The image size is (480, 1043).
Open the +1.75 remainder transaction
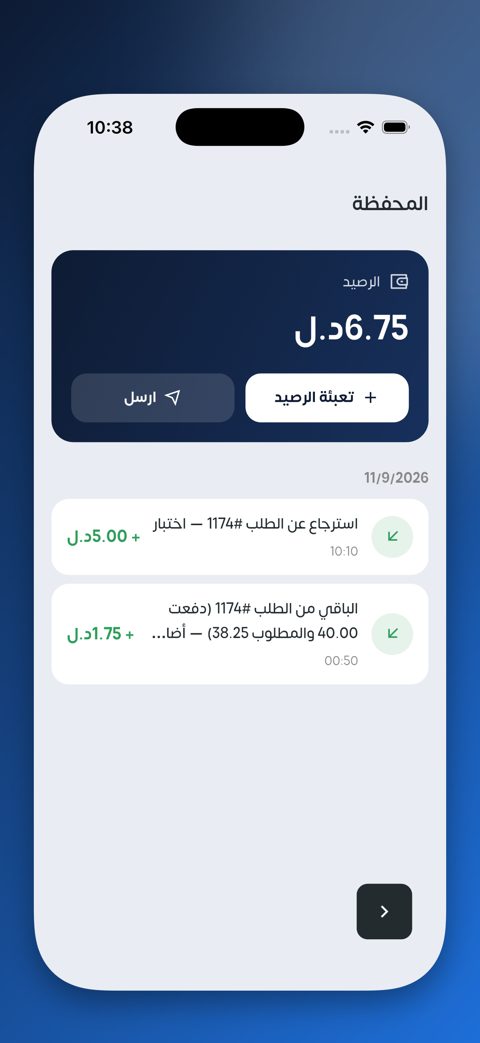point(240,634)
